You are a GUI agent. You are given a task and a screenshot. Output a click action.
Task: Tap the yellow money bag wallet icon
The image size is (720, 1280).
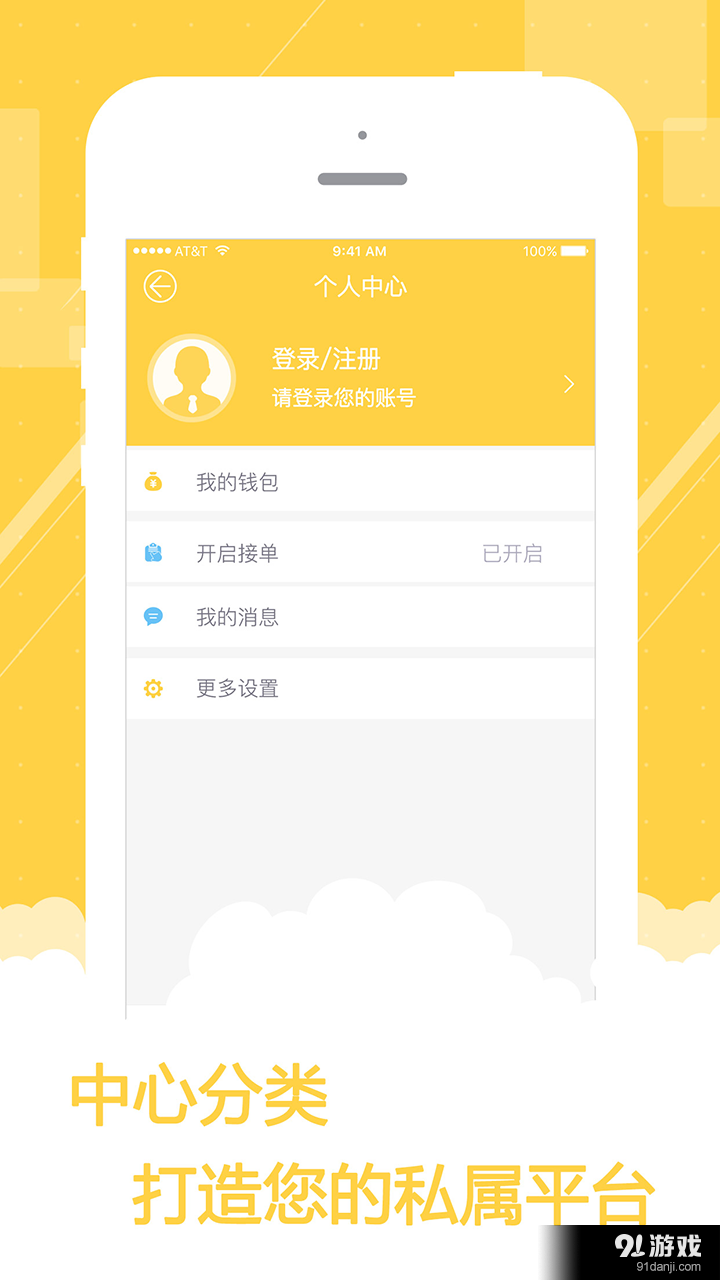152,482
